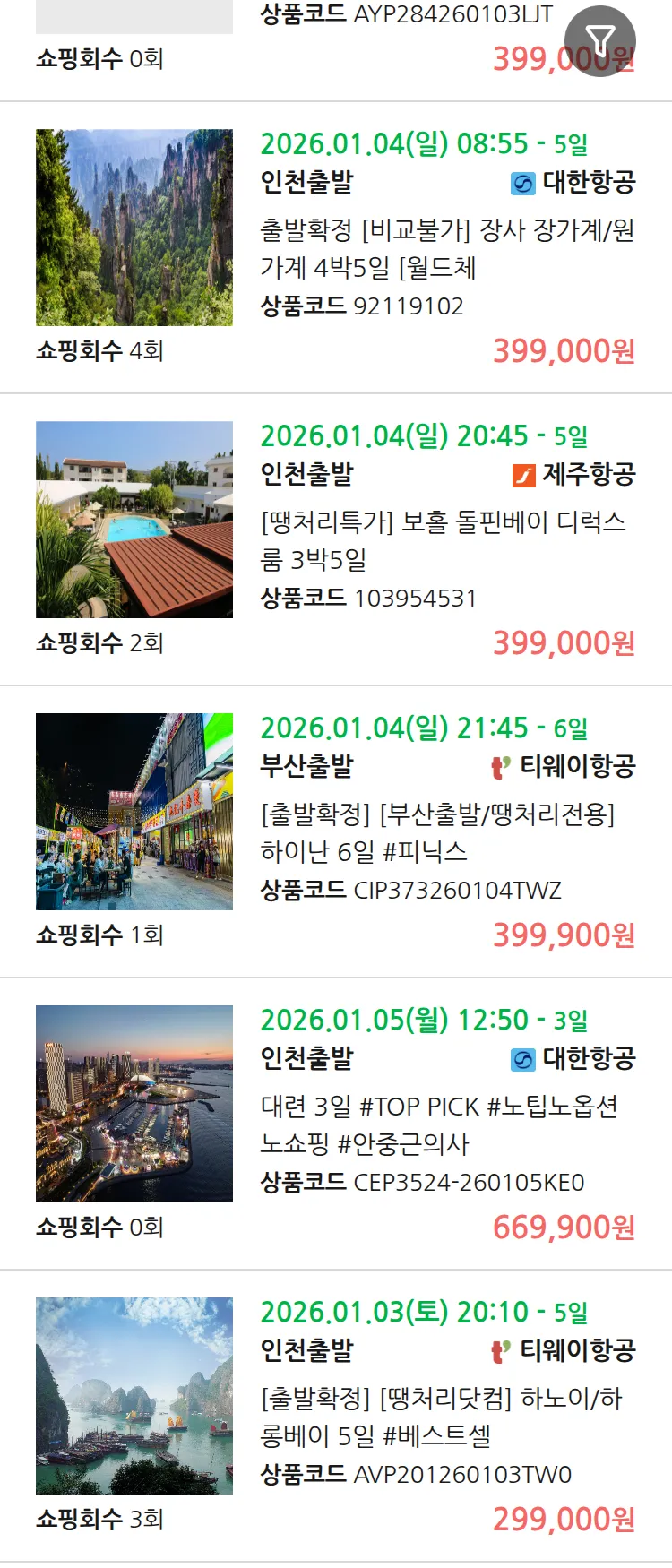Open the 하이난 6일 #피닉스 package
Screen dimensions: 672x1568
[x=437, y=832]
